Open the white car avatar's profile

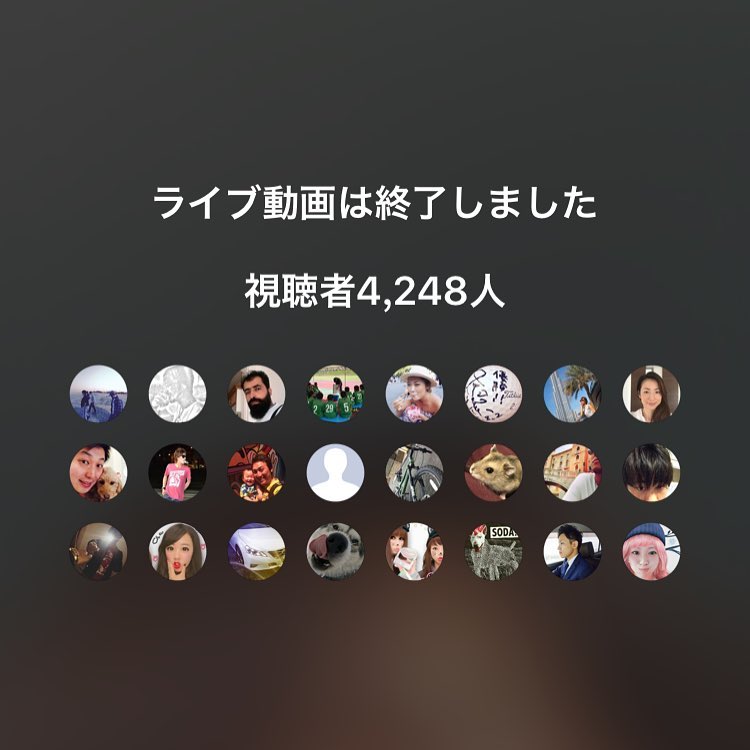(257, 551)
